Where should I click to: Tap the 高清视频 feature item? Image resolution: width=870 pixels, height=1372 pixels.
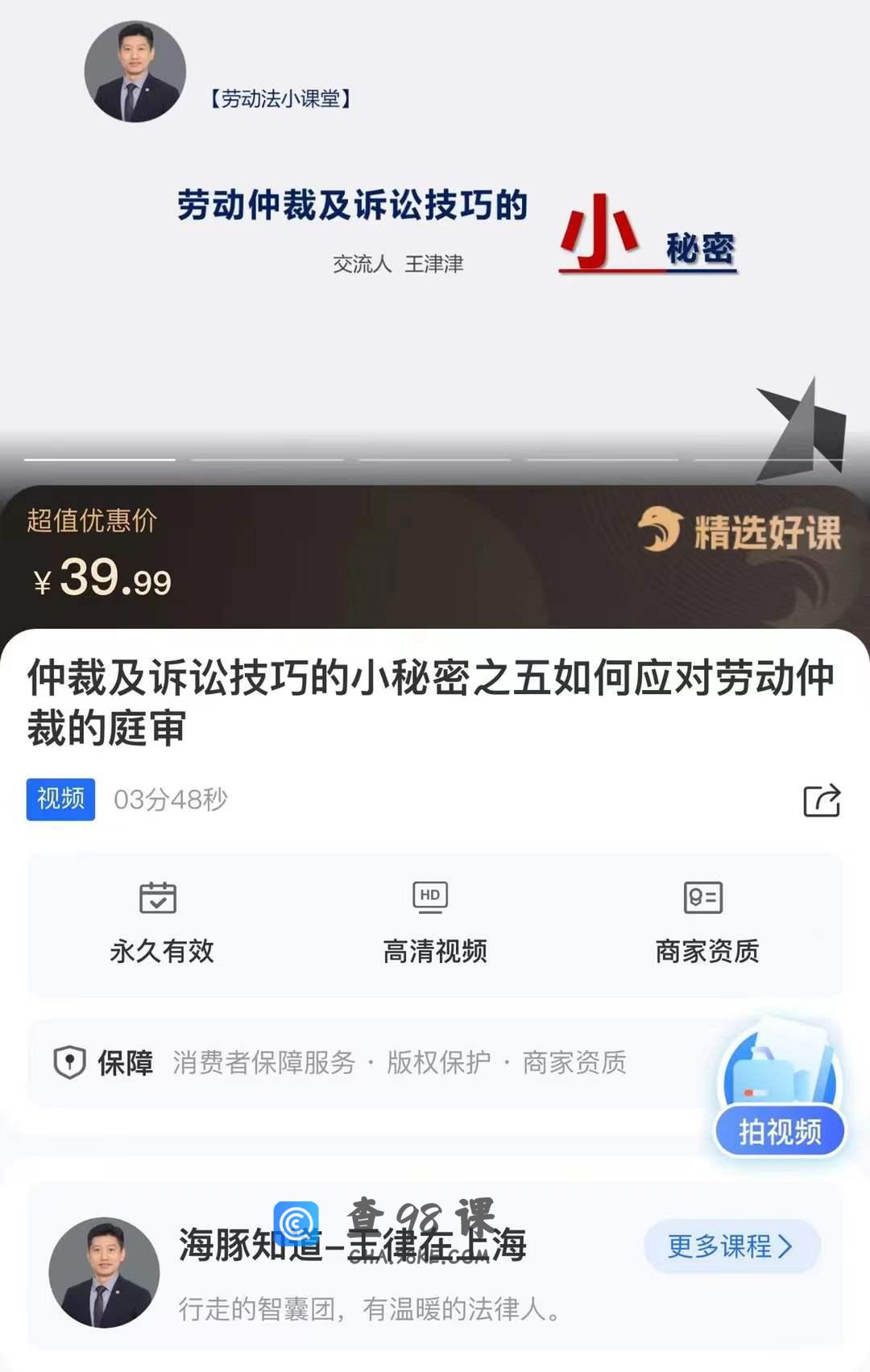click(x=434, y=923)
